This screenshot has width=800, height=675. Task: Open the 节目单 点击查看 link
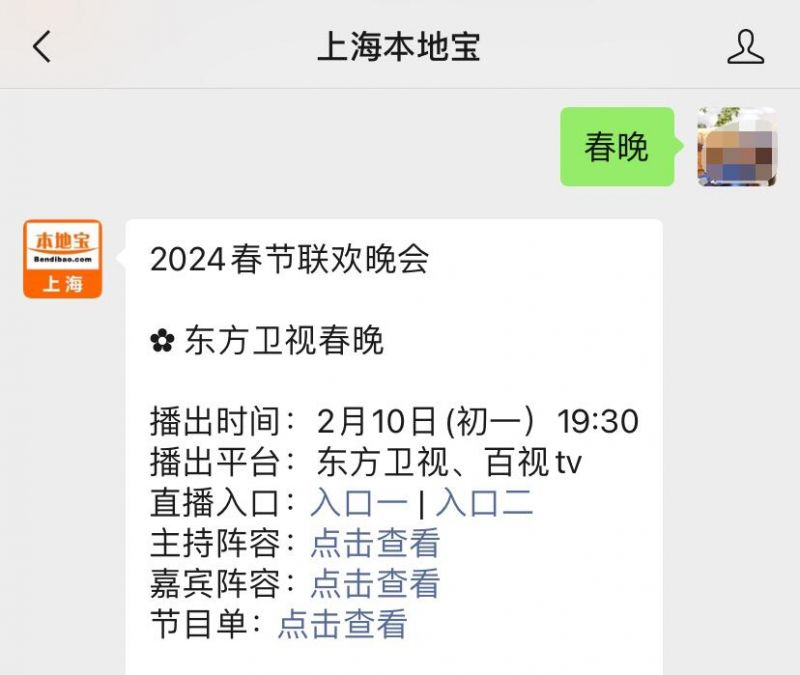(x=342, y=624)
